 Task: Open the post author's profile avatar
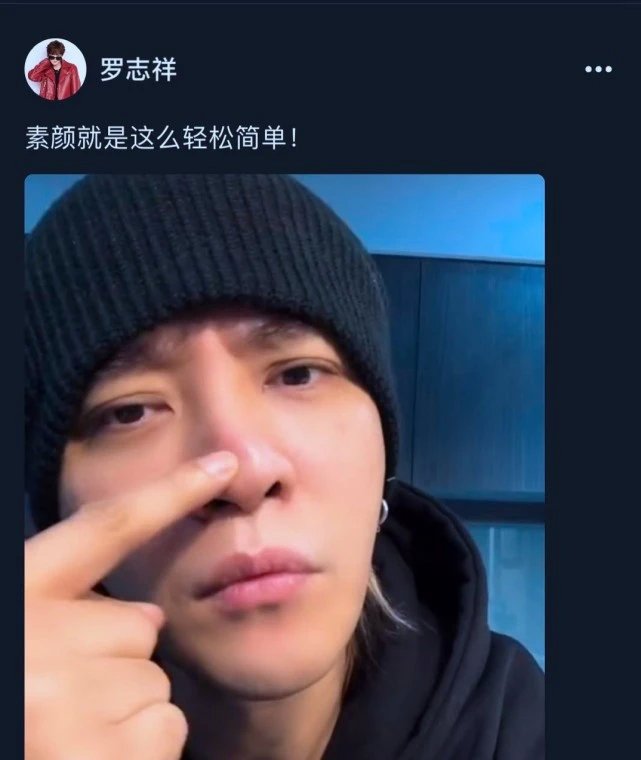[x=55, y=69]
